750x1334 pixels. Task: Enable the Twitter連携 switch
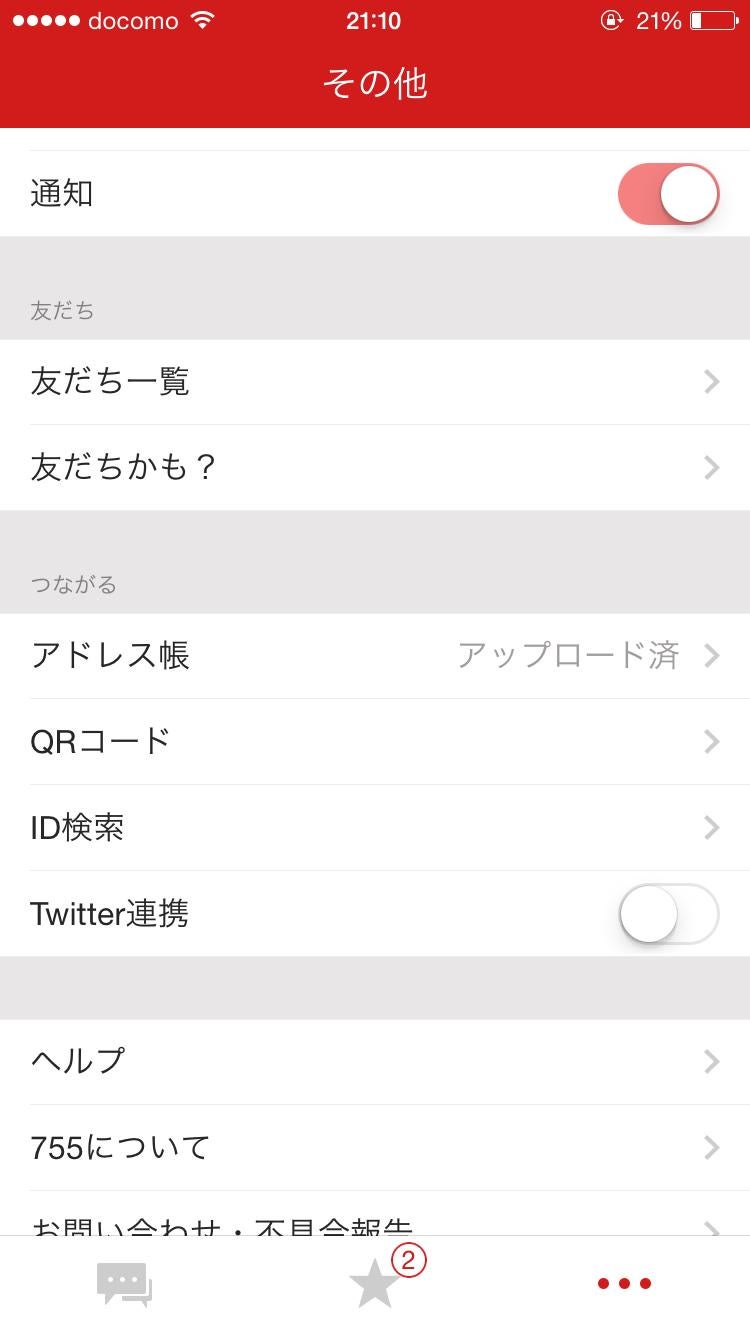tap(668, 914)
